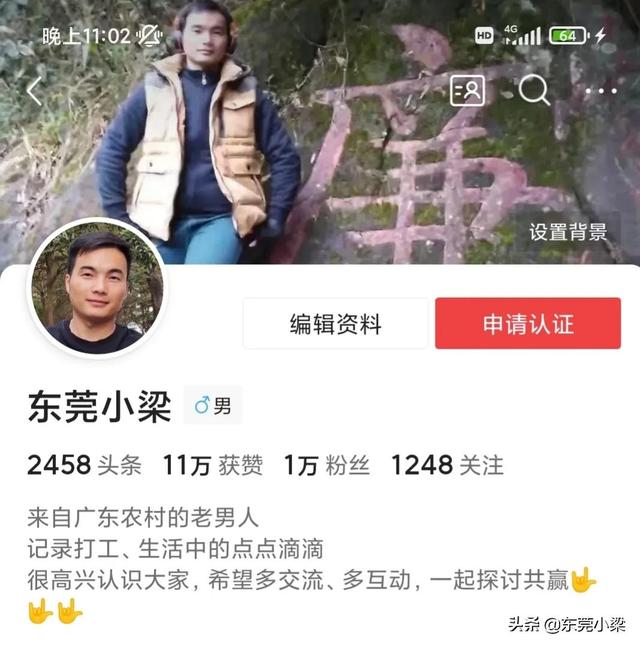This screenshot has height=647, width=640.
Task: Open the three-dot overflow menu
Action: tap(601, 91)
